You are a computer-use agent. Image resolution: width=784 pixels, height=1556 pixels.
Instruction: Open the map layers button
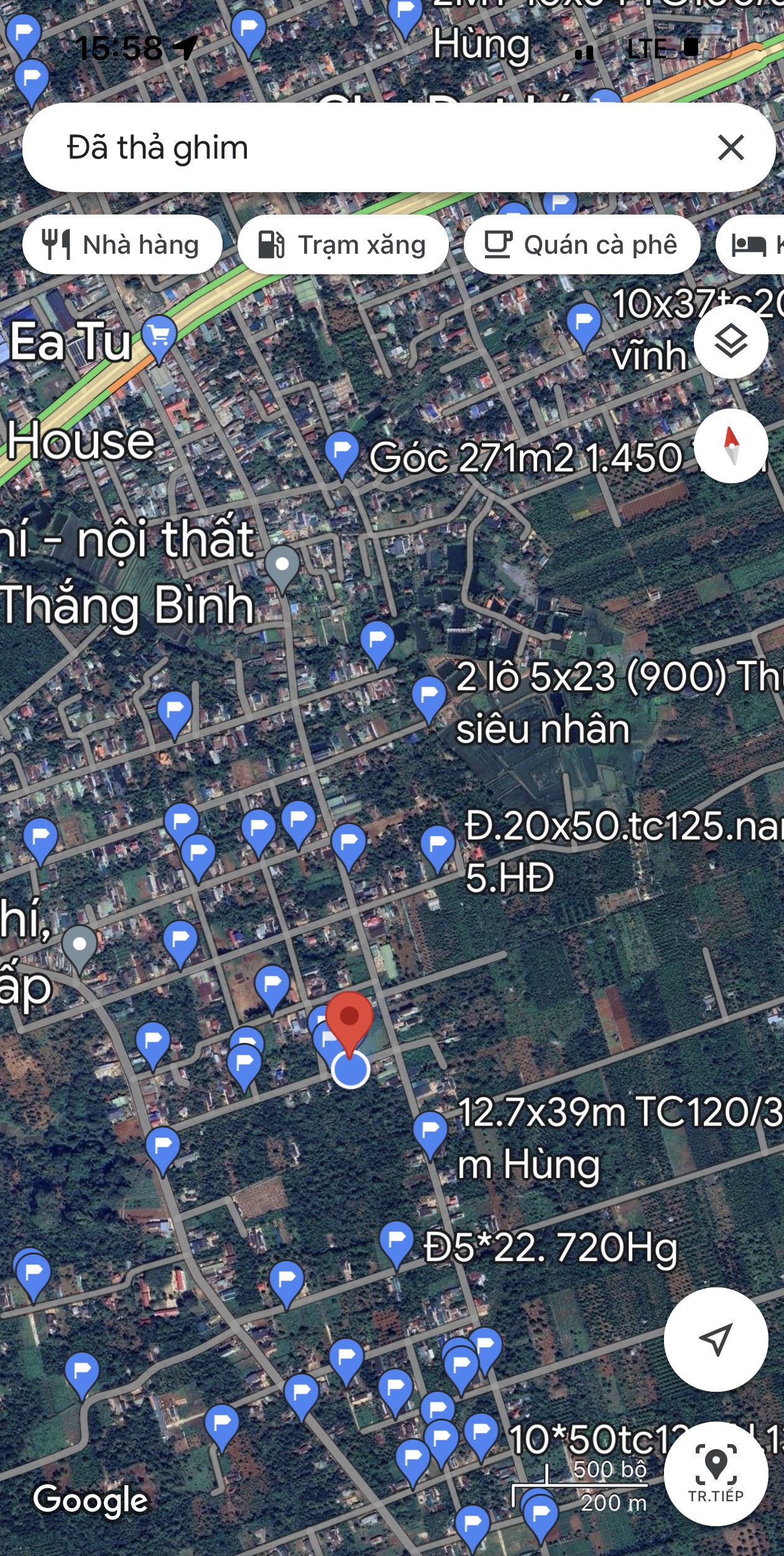pos(731,341)
